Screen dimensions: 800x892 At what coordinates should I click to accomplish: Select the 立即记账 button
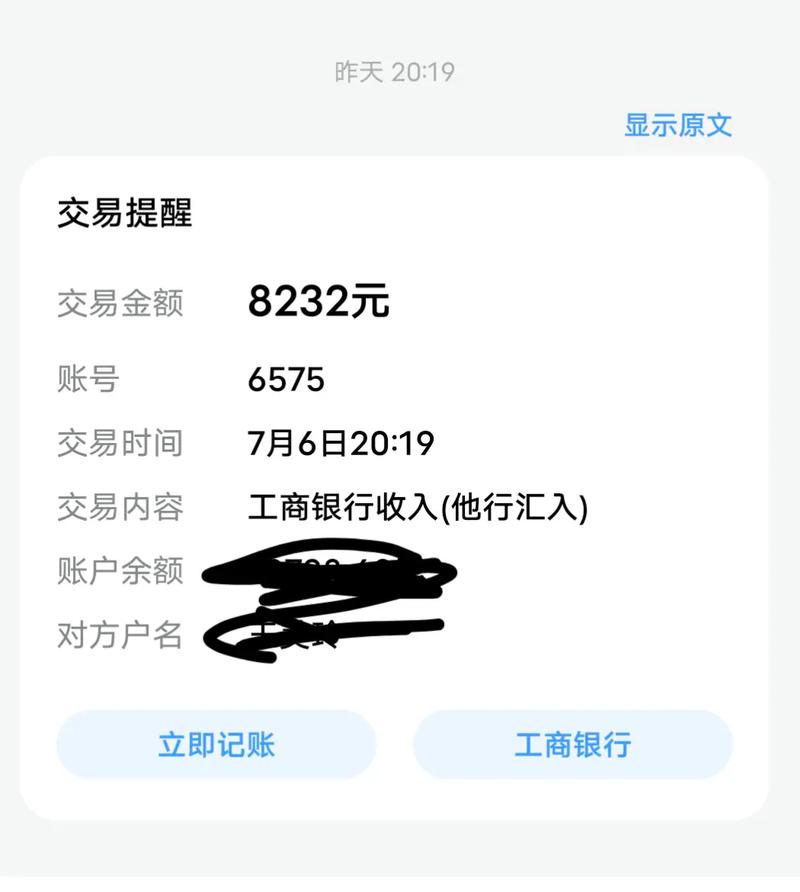216,745
